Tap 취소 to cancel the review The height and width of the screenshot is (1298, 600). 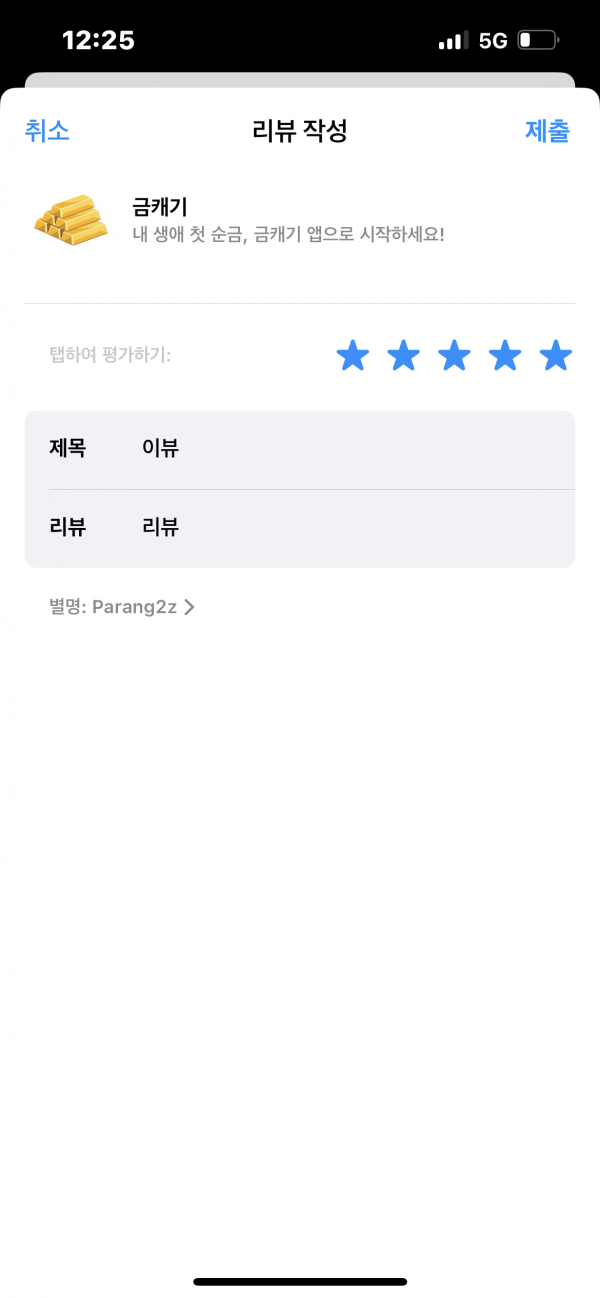47,131
